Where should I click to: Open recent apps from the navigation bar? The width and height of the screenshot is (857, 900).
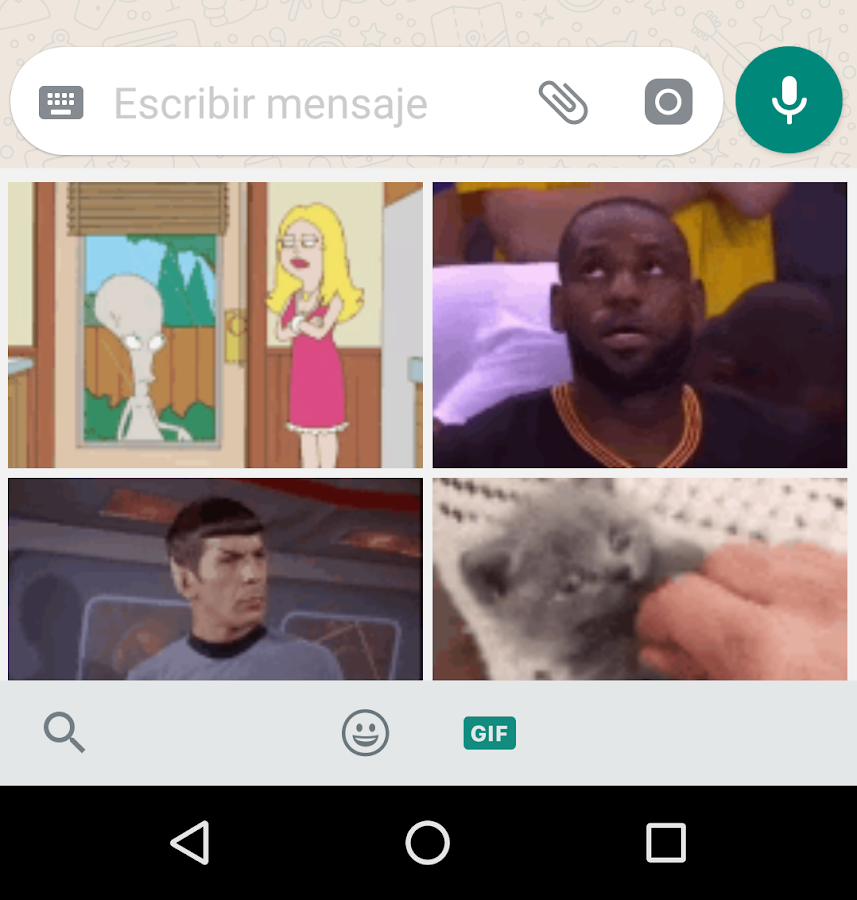pos(665,843)
